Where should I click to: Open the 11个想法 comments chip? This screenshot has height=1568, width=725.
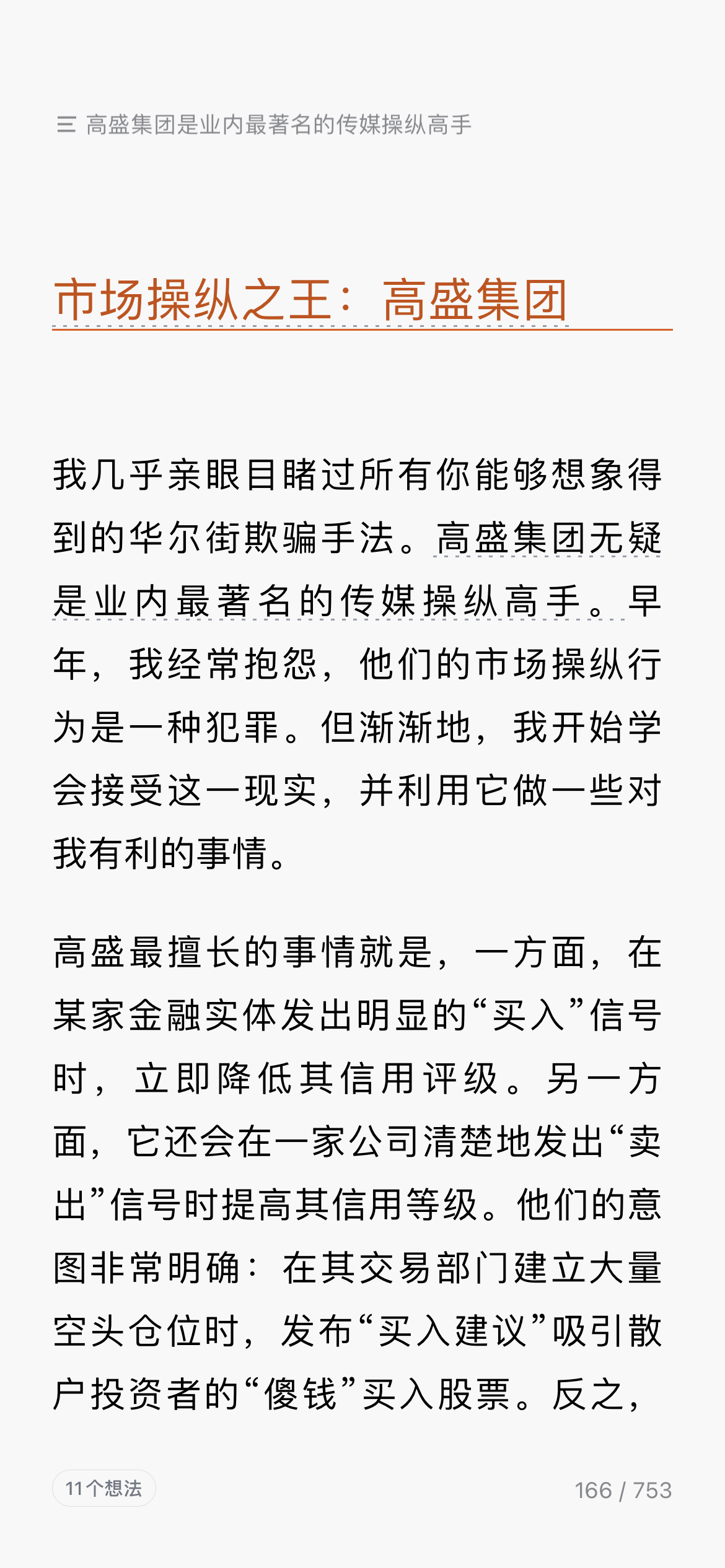pyautogui.click(x=104, y=1488)
